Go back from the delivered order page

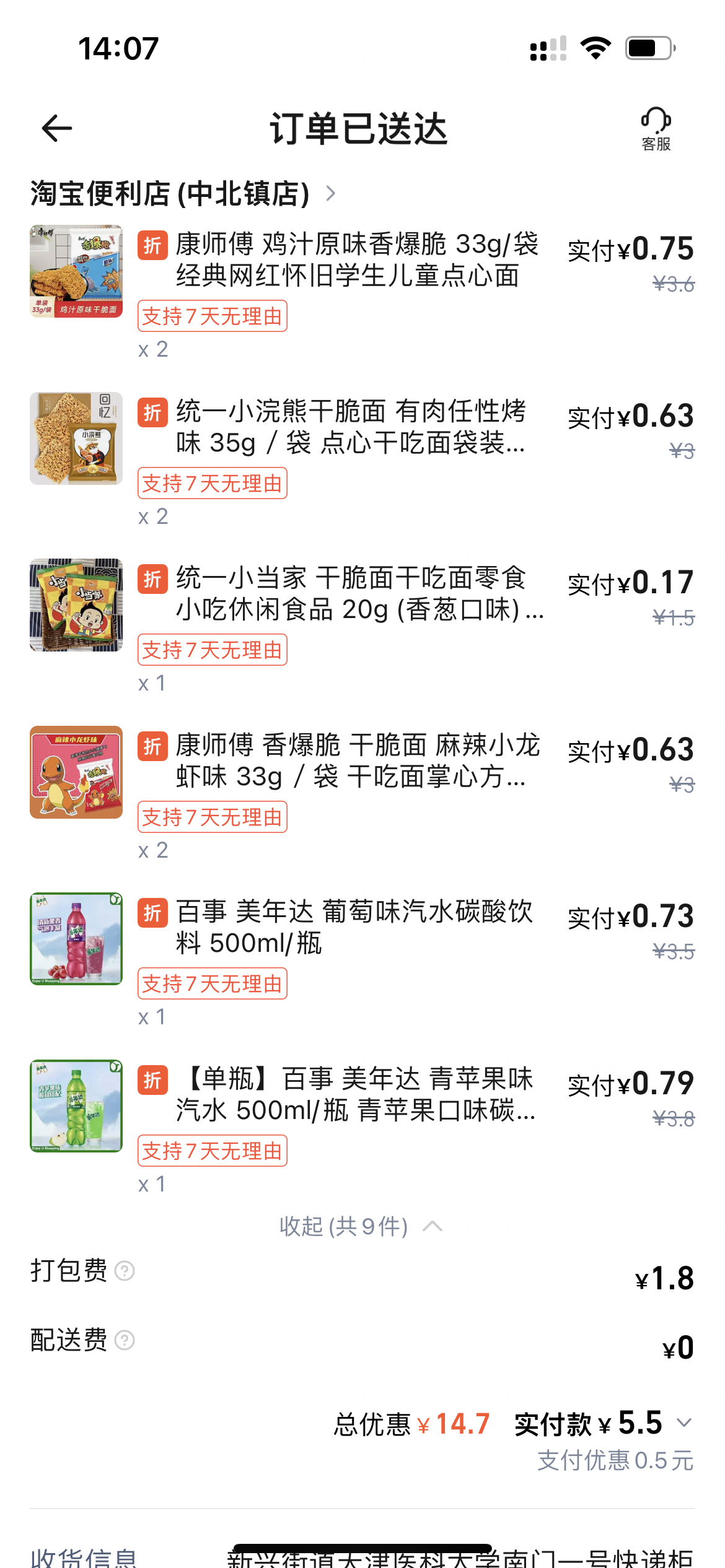(x=57, y=128)
